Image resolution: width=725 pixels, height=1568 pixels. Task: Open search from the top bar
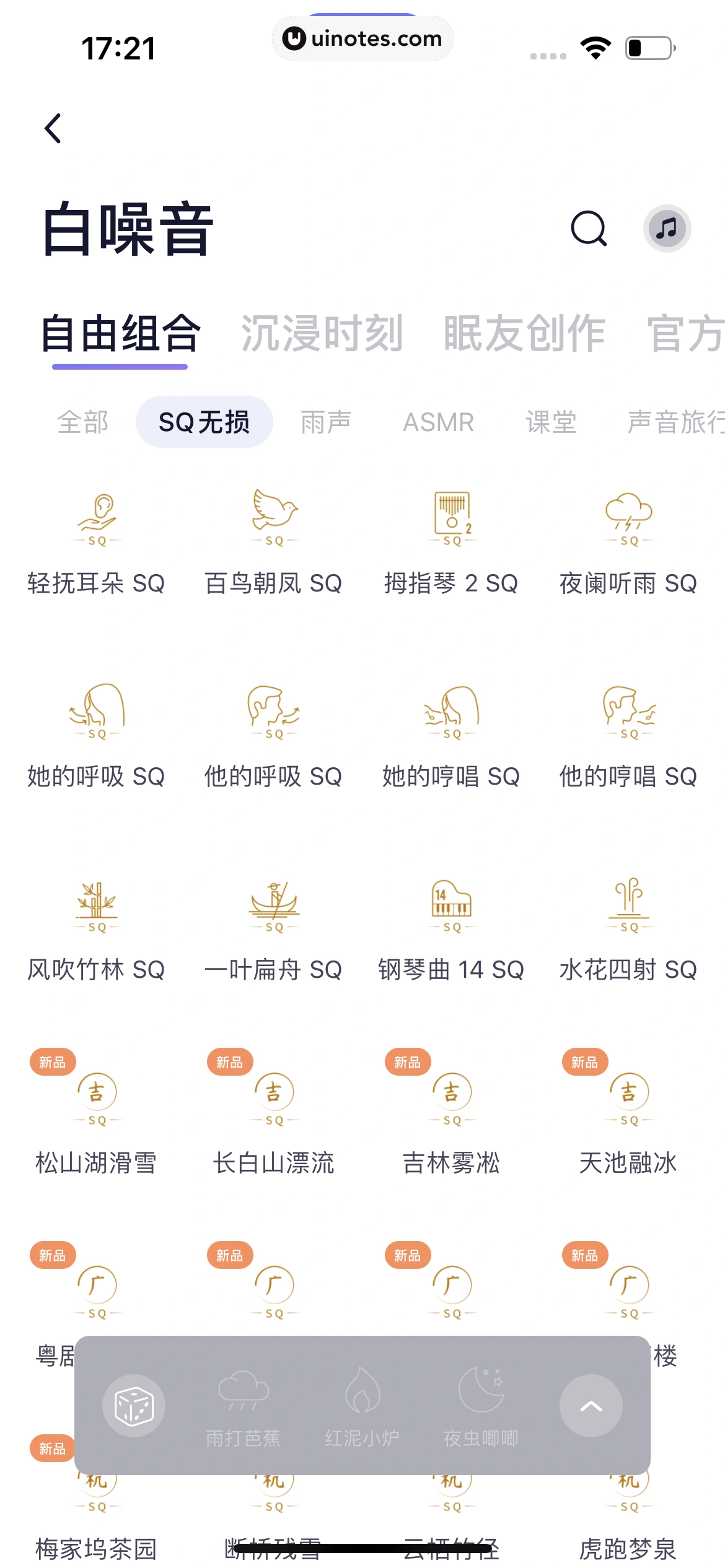point(587,228)
